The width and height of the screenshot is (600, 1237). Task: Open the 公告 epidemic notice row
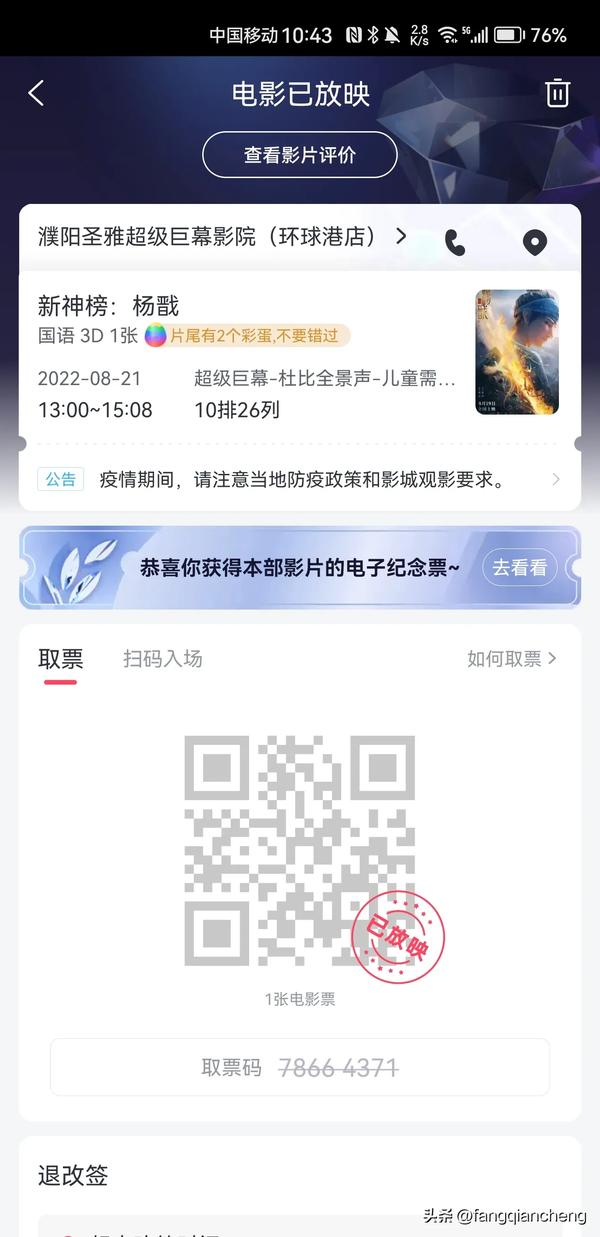click(x=300, y=480)
